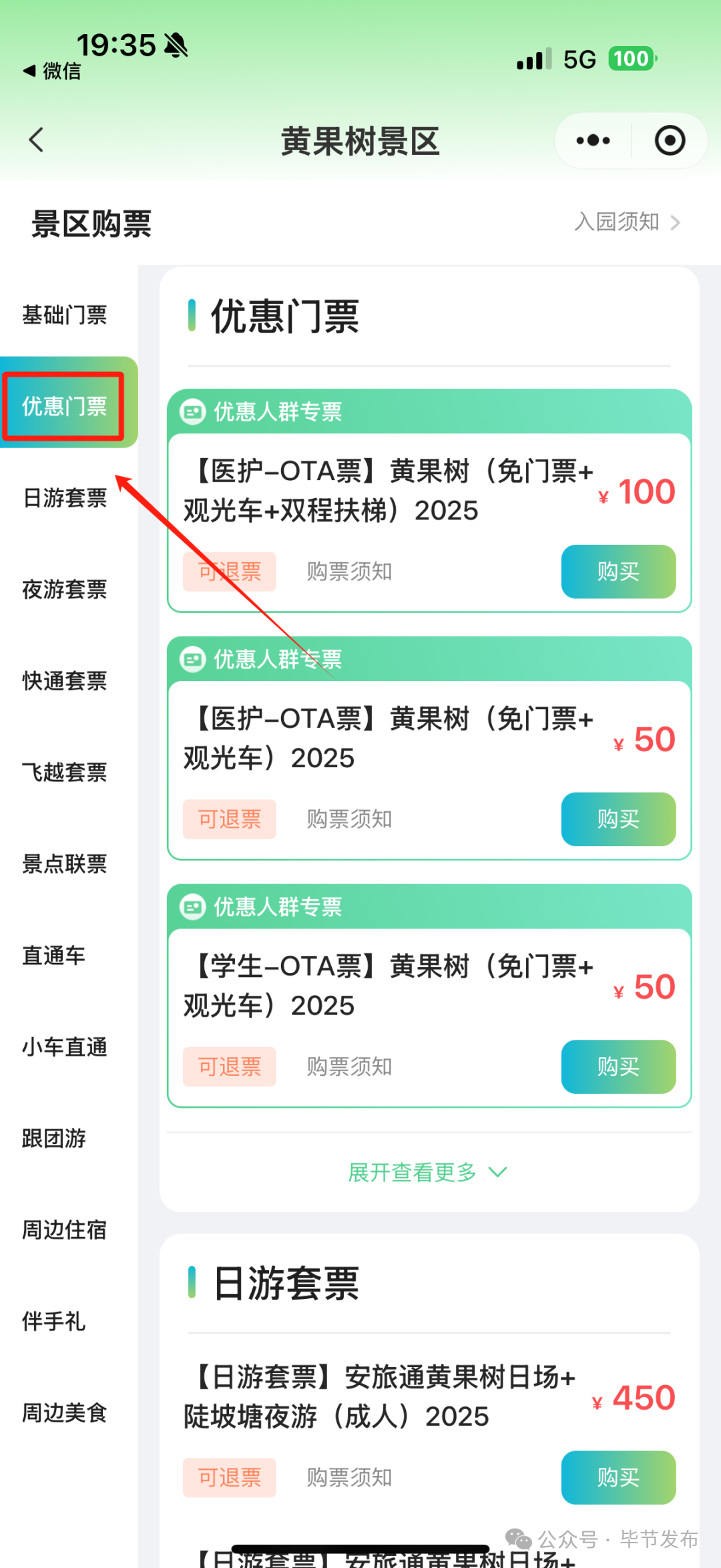The height and width of the screenshot is (1568, 721).
Task: Open 周边住宿 category
Action: 65,1229
